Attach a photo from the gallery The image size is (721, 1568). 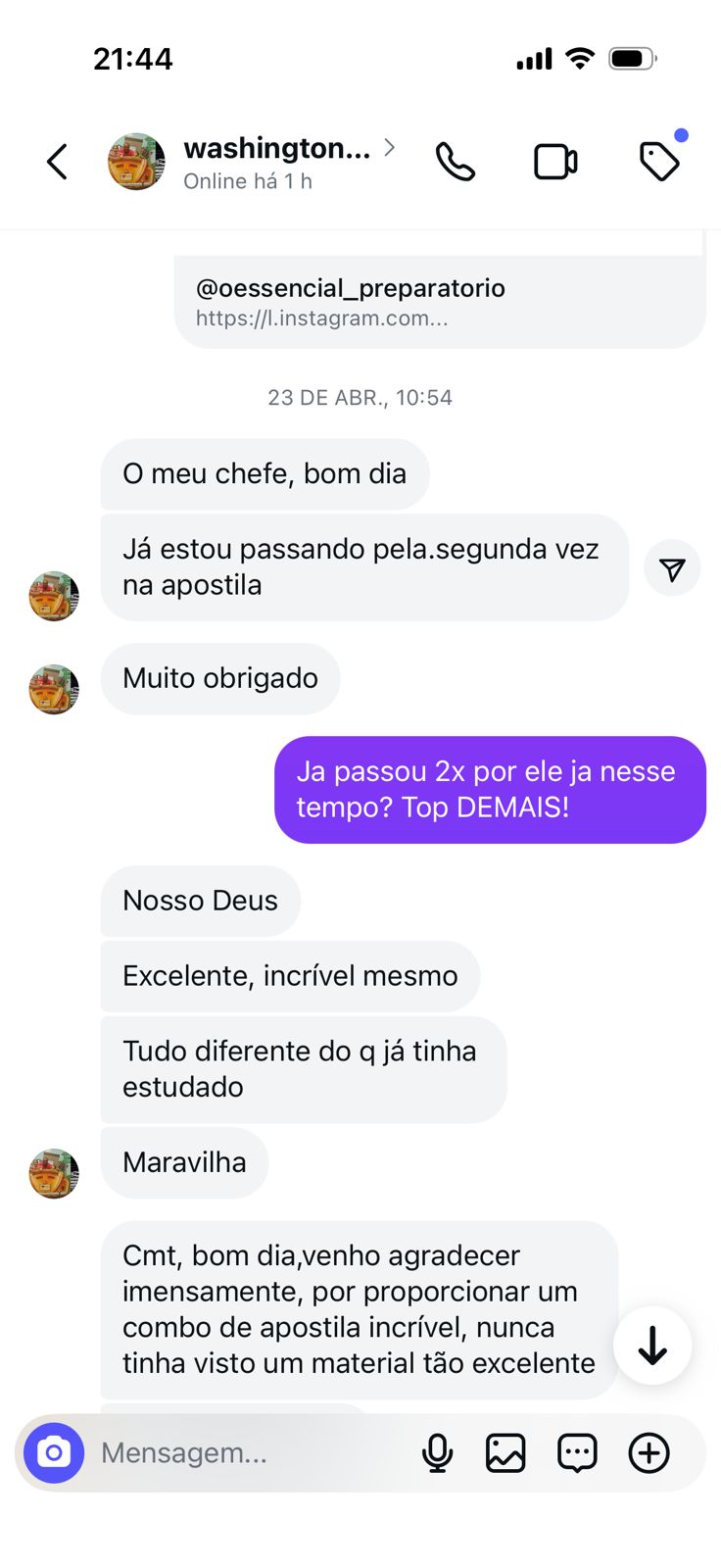click(x=505, y=1452)
